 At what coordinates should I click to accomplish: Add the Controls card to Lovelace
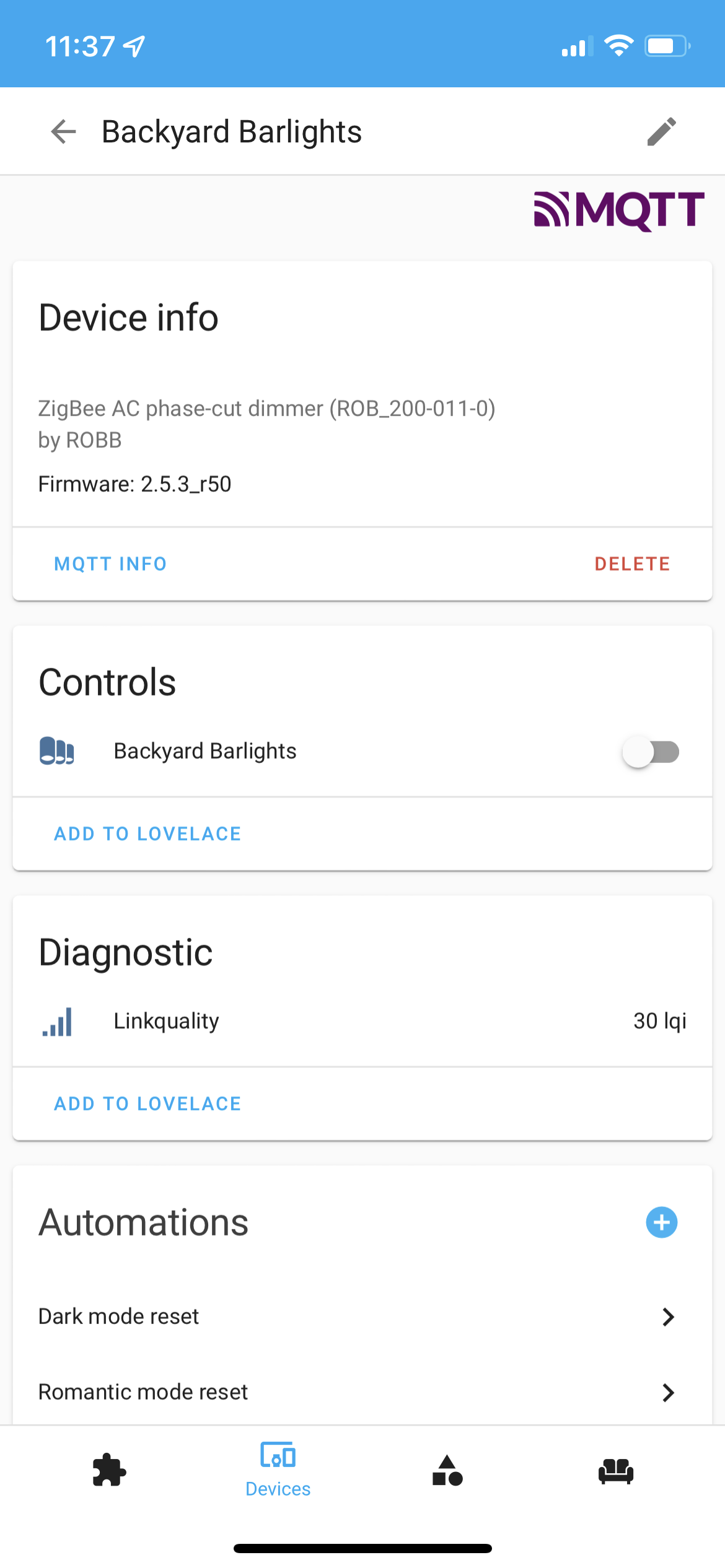coord(147,834)
